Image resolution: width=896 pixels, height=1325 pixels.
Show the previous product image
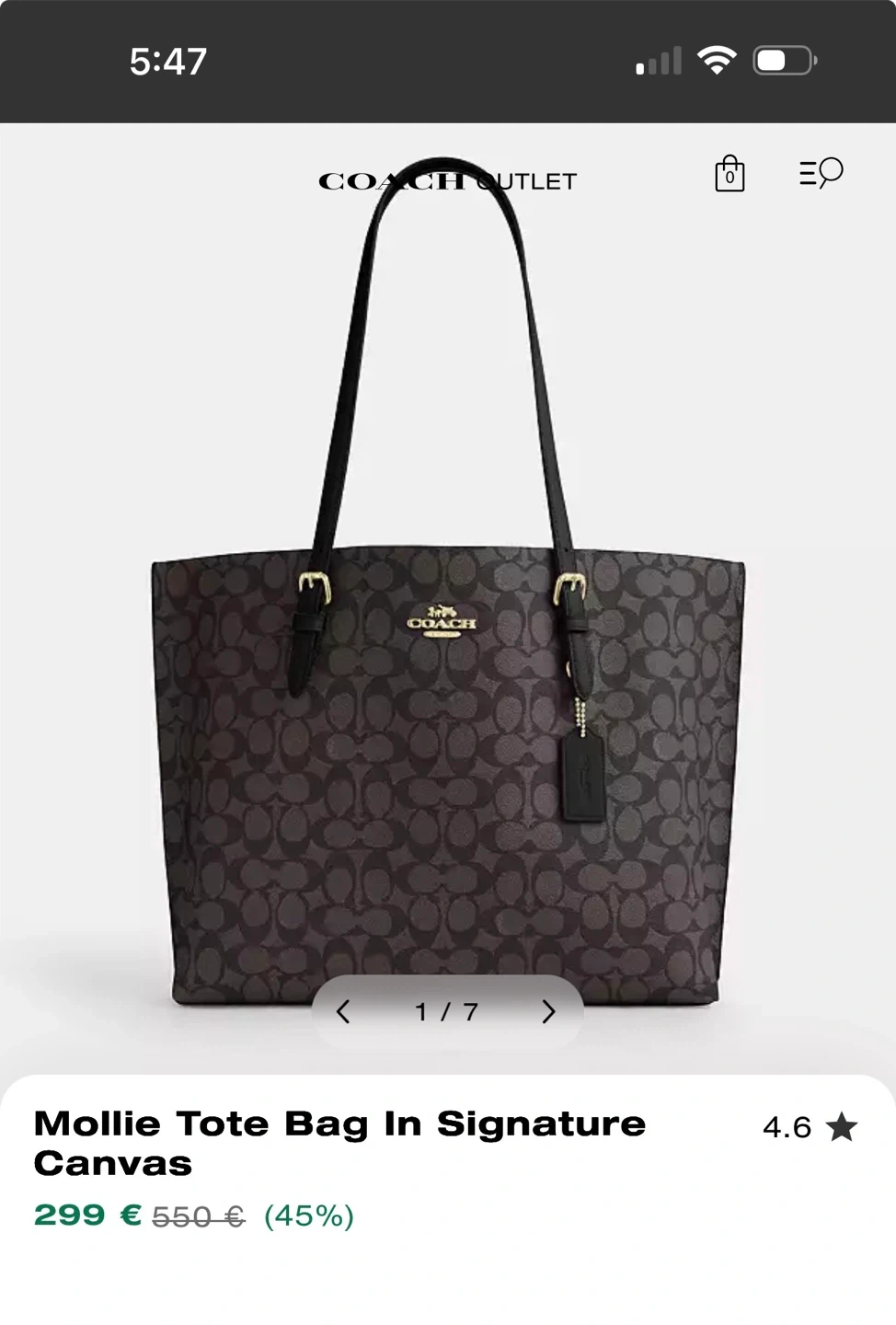pyautogui.click(x=343, y=1012)
